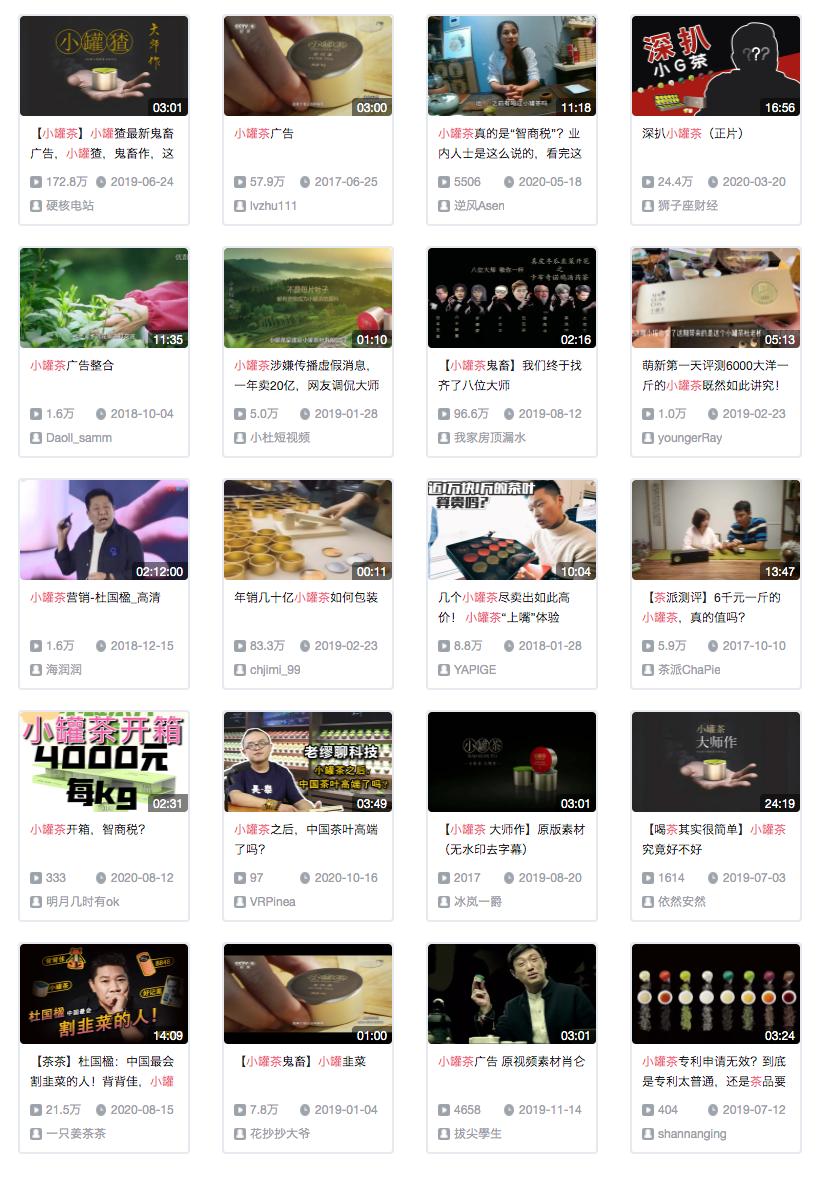Viewport: 820px width, 1178px height.
Task: Watch 小罐茶专利申请无效 video by shannanging
Action: (715, 994)
